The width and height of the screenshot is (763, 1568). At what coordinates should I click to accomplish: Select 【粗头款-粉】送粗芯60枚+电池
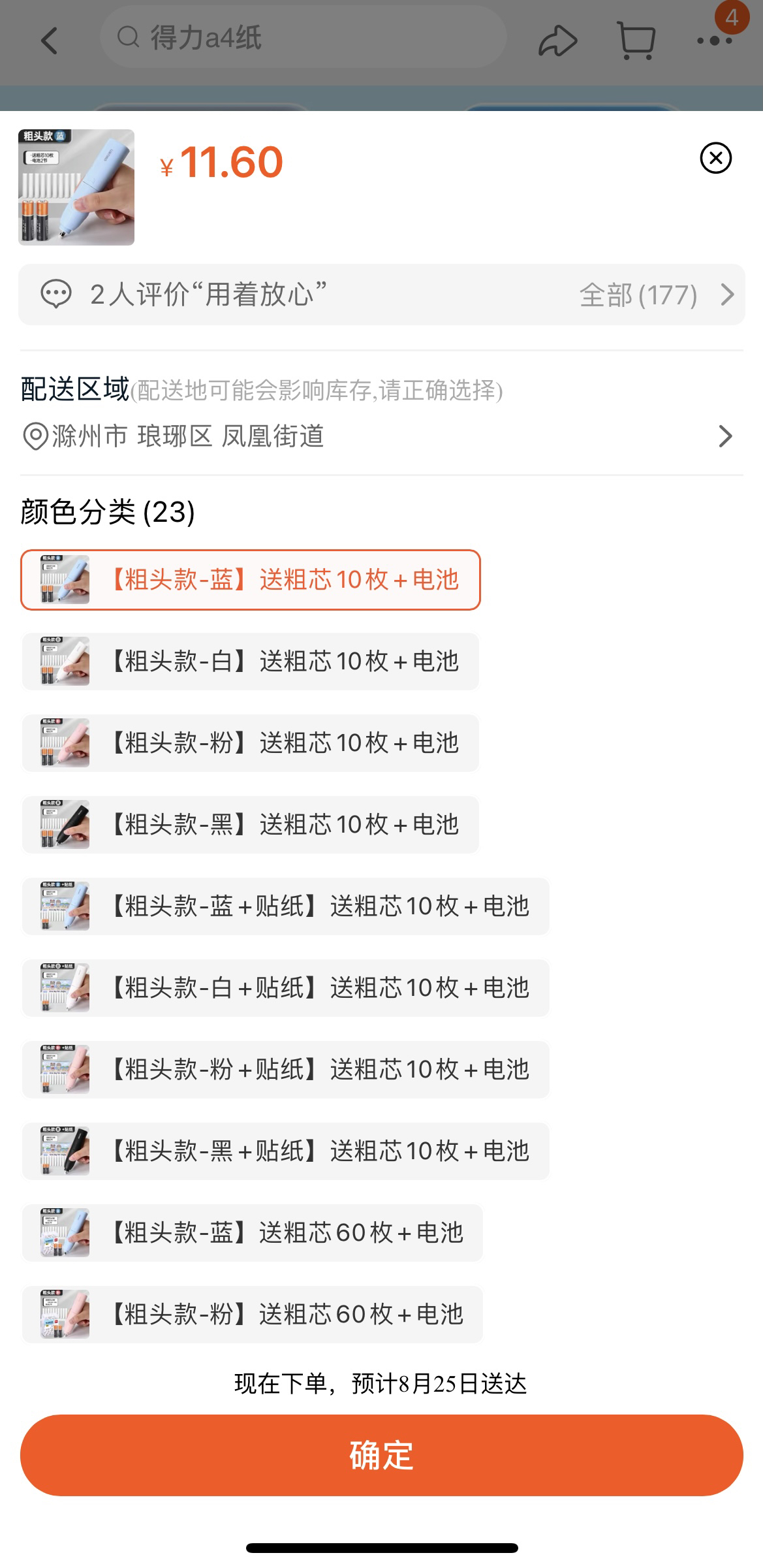coord(253,1315)
